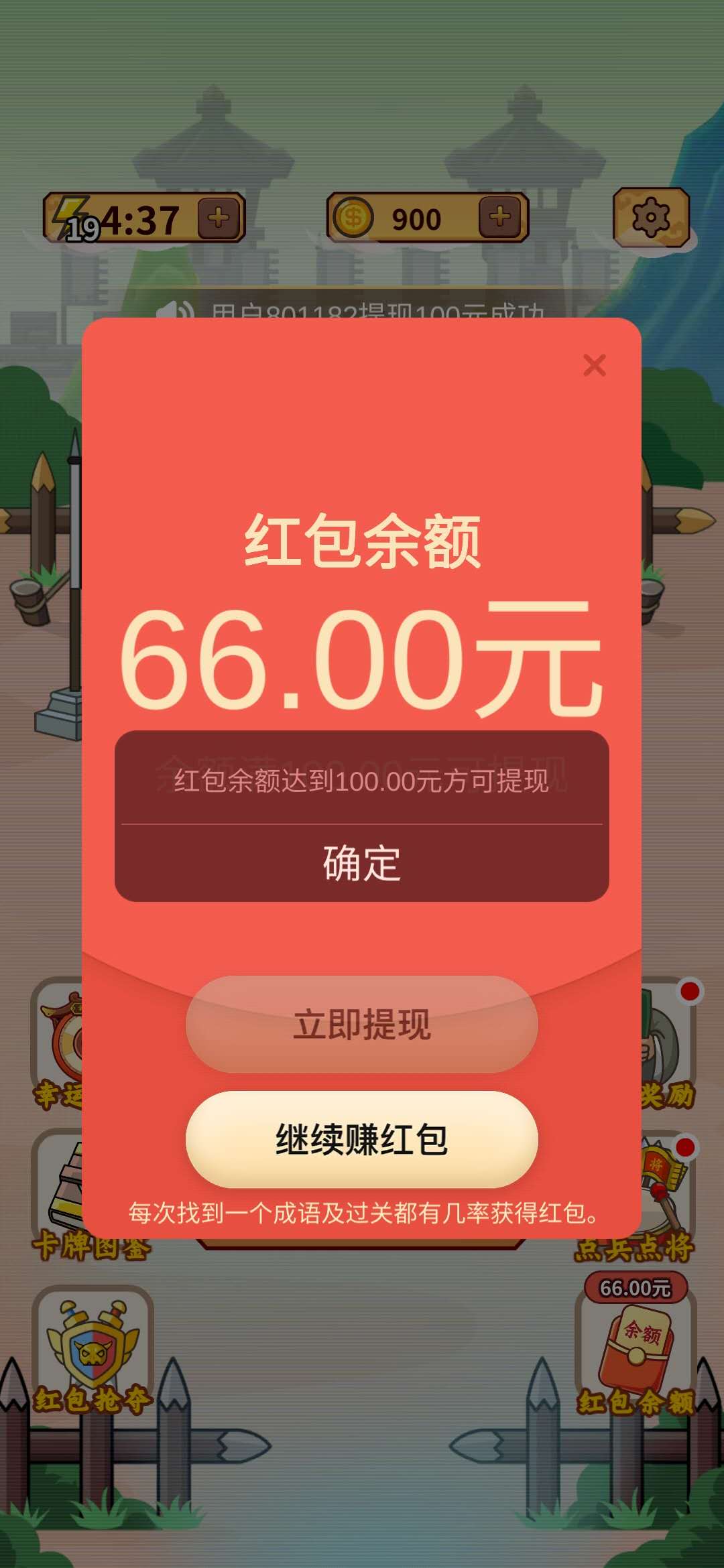
Task: Close the red packet balance popup
Action: (x=594, y=366)
